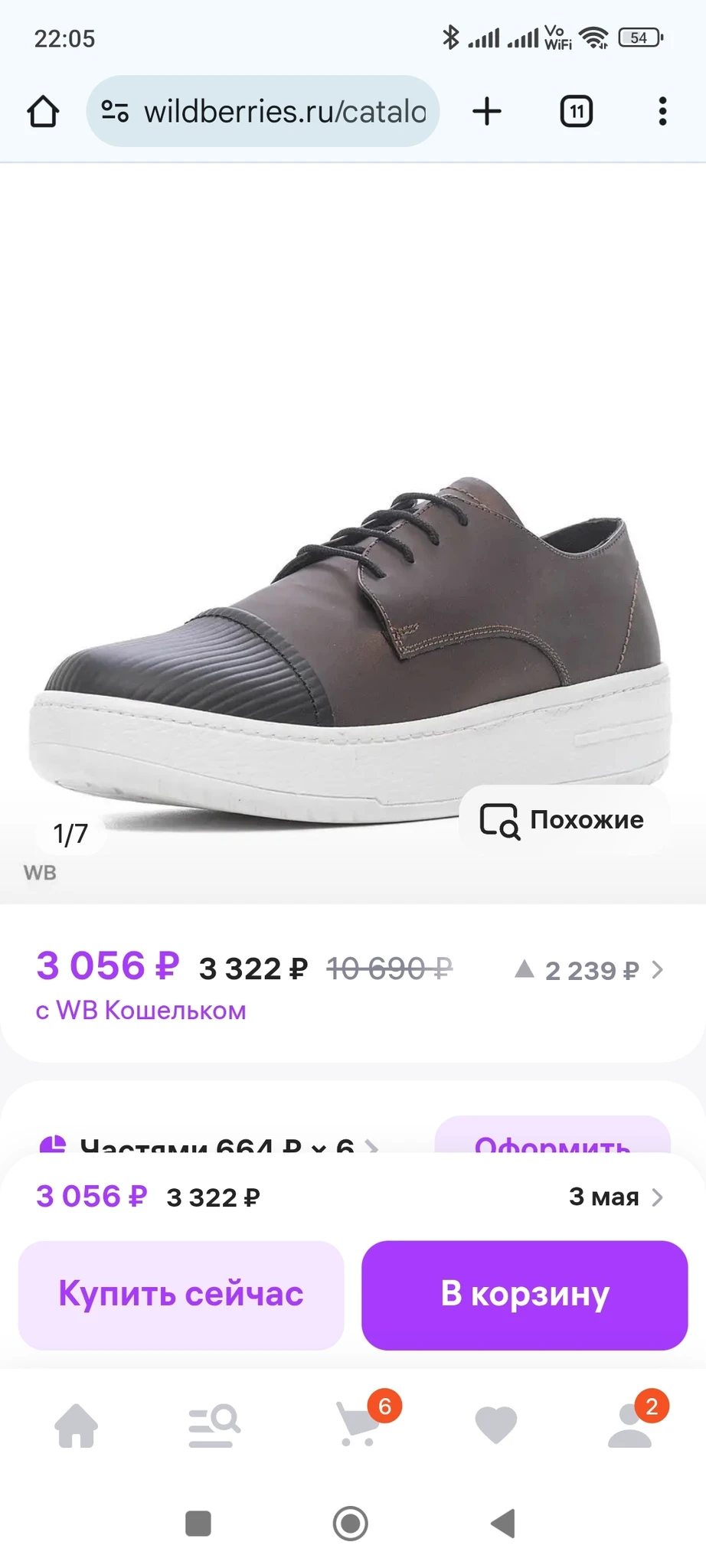Switch to the favorites heart tab

click(x=496, y=1426)
